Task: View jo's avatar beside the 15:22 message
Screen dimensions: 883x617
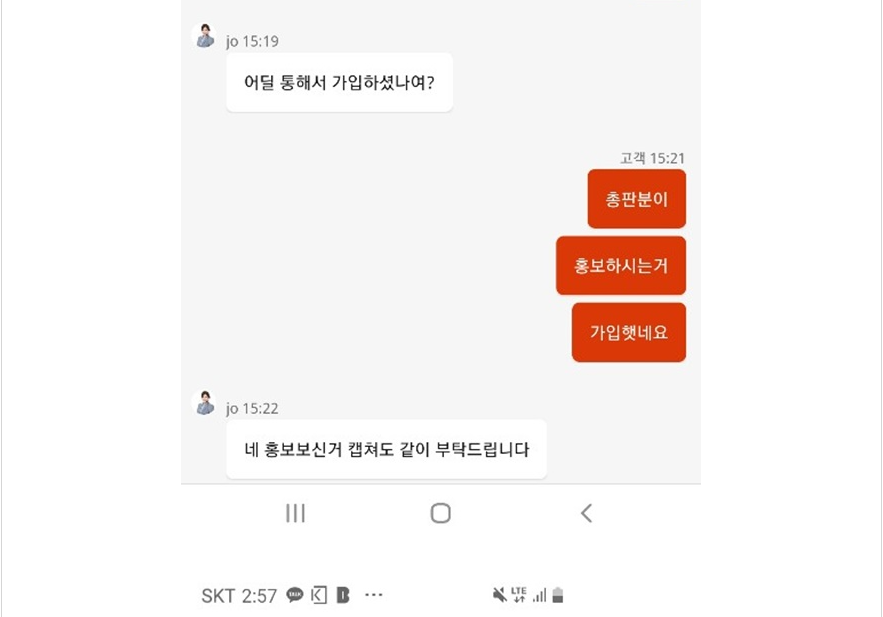Action: pos(204,403)
